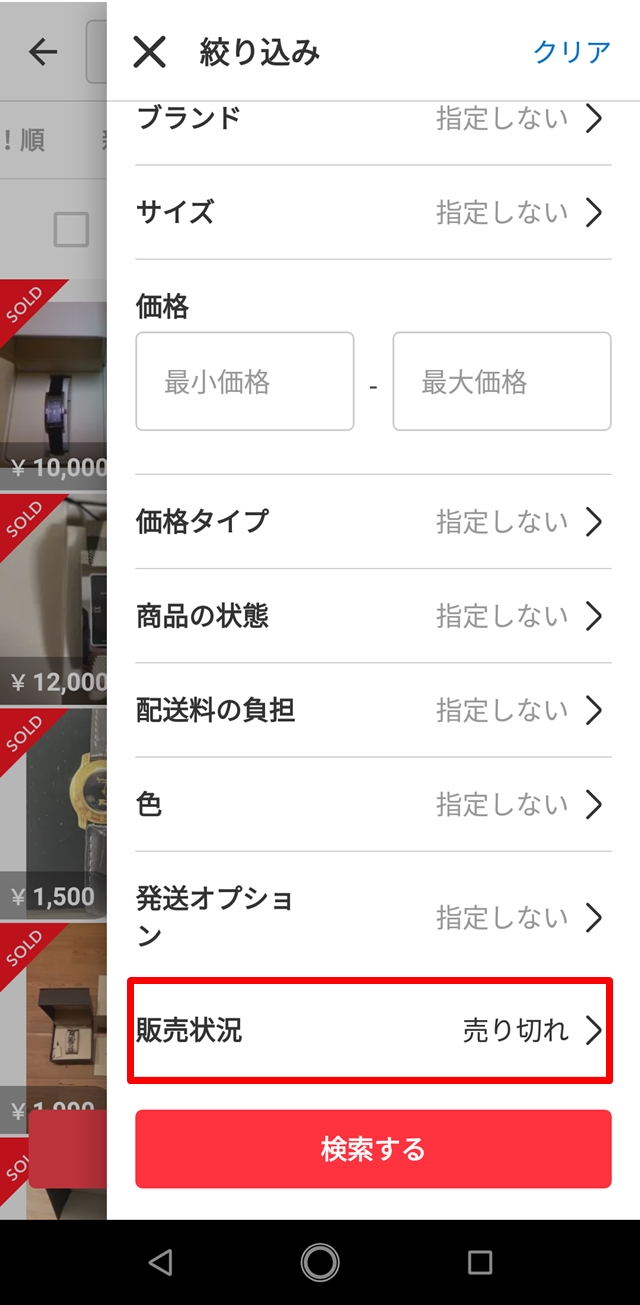Go to home via system home button
Screen dimensions: 640x1305
pyautogui.click(x=320, y=1262)
